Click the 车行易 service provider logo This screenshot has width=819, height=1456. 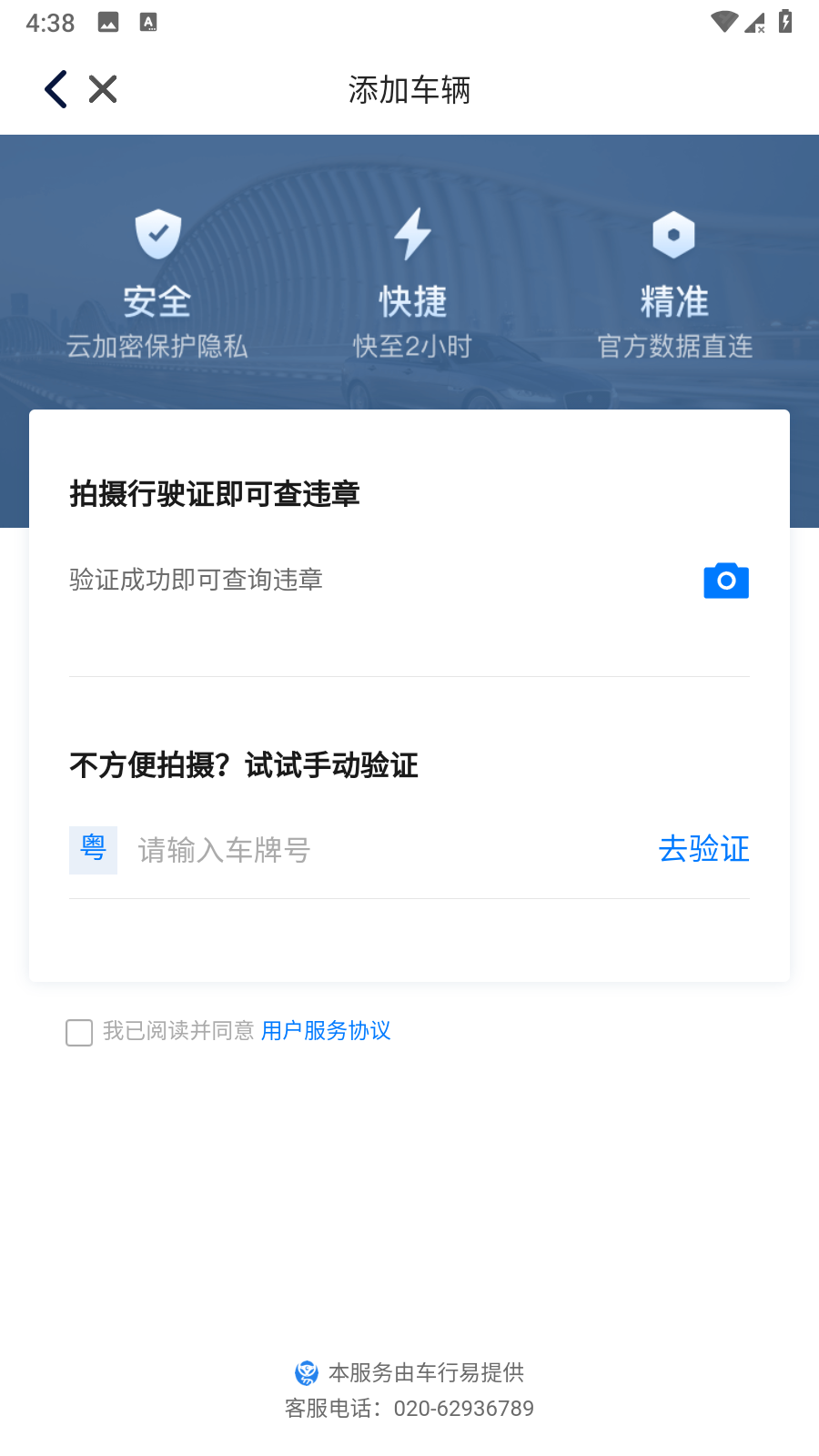pos(308,1372)
